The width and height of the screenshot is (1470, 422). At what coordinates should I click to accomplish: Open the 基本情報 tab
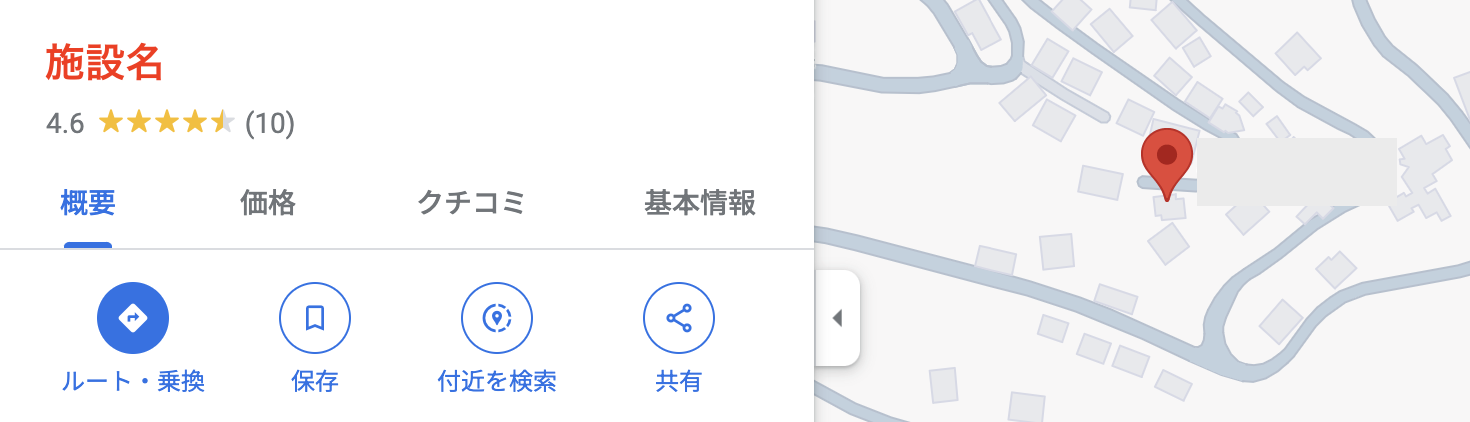699,204
